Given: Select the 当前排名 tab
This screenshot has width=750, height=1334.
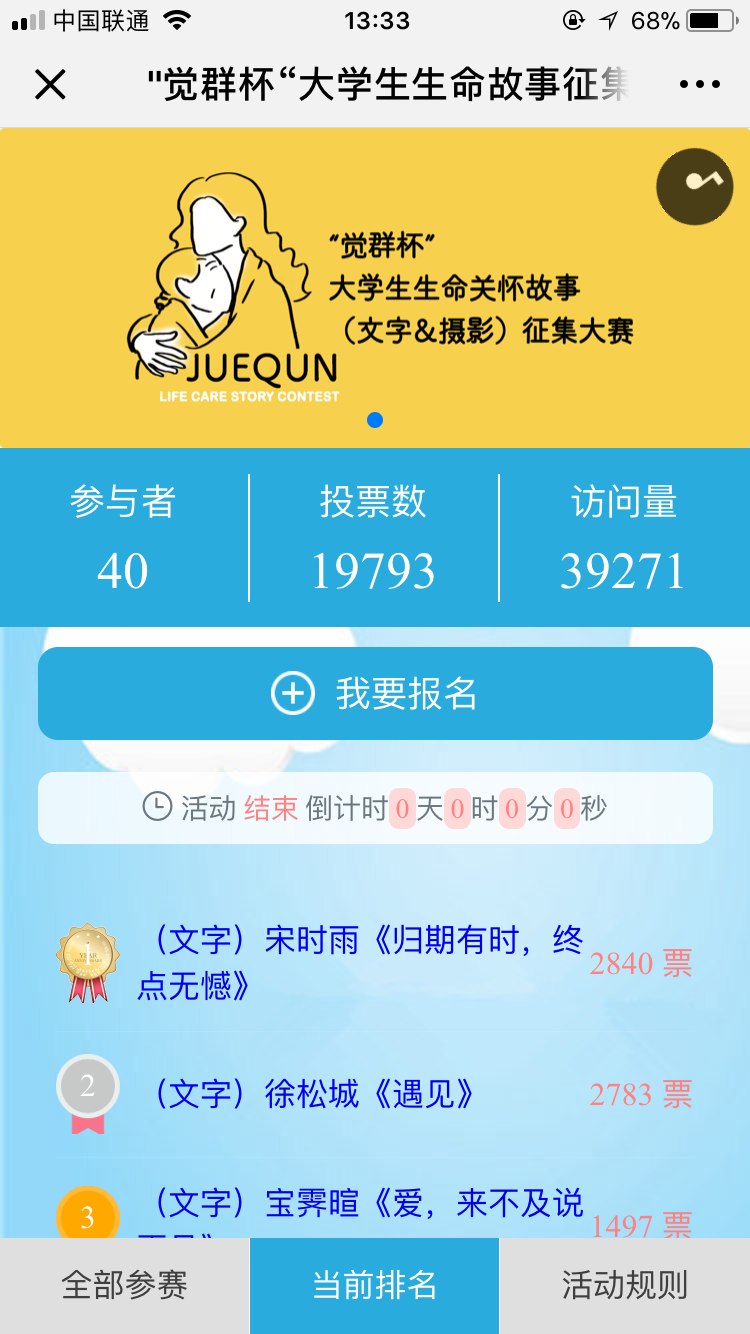Looking at the screenshot, I should point(375,1286).
